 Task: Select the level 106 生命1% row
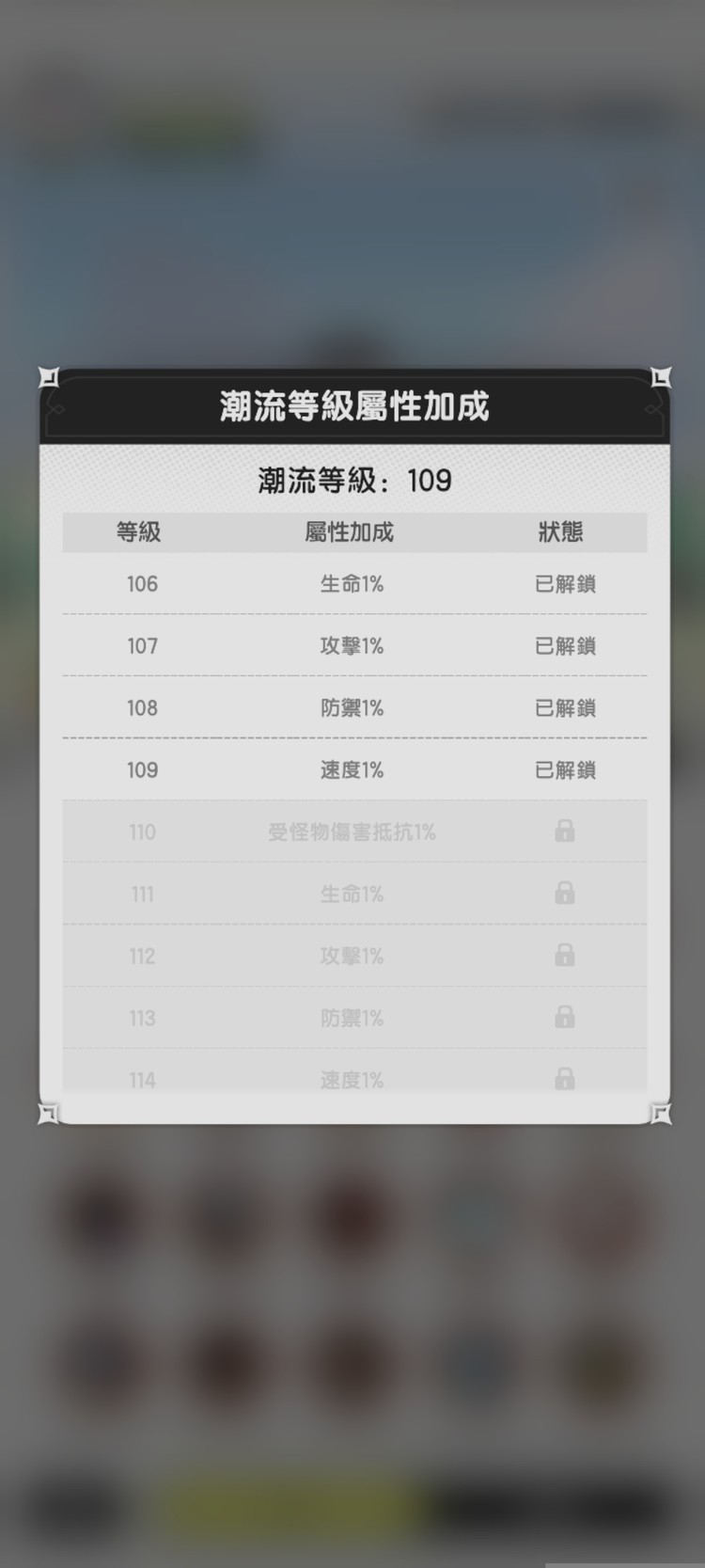click(x=352, y=583)
